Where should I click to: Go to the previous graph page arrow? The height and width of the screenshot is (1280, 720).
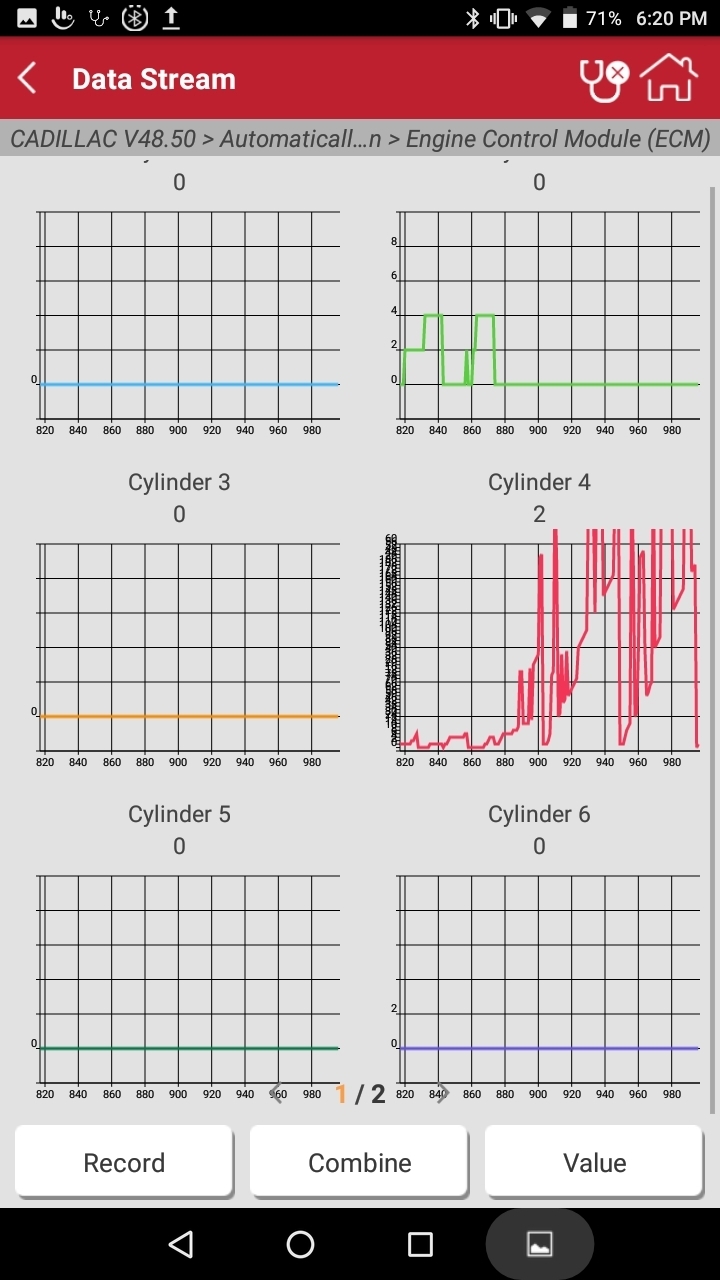coord(279,1093)
